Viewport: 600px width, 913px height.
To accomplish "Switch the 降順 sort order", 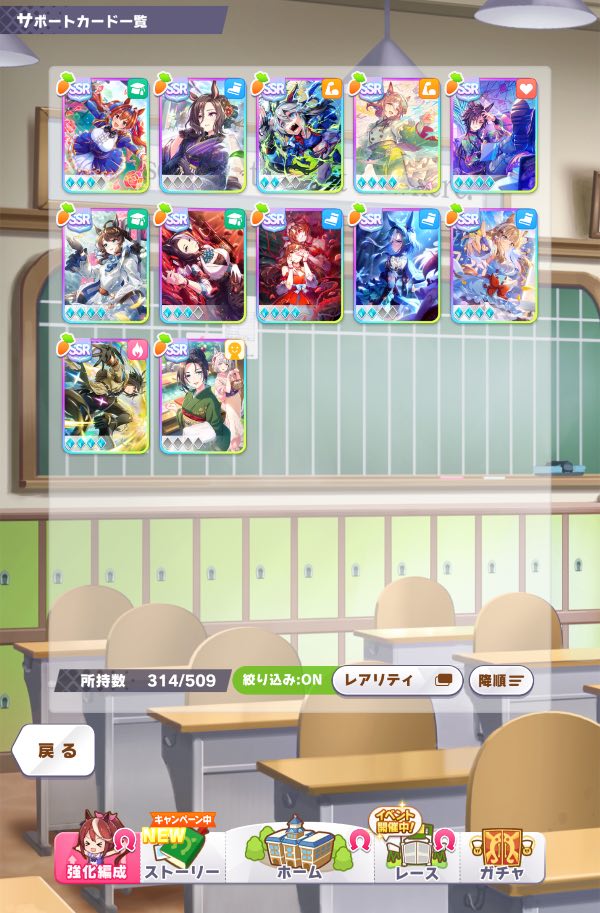I will pos(500,680).
